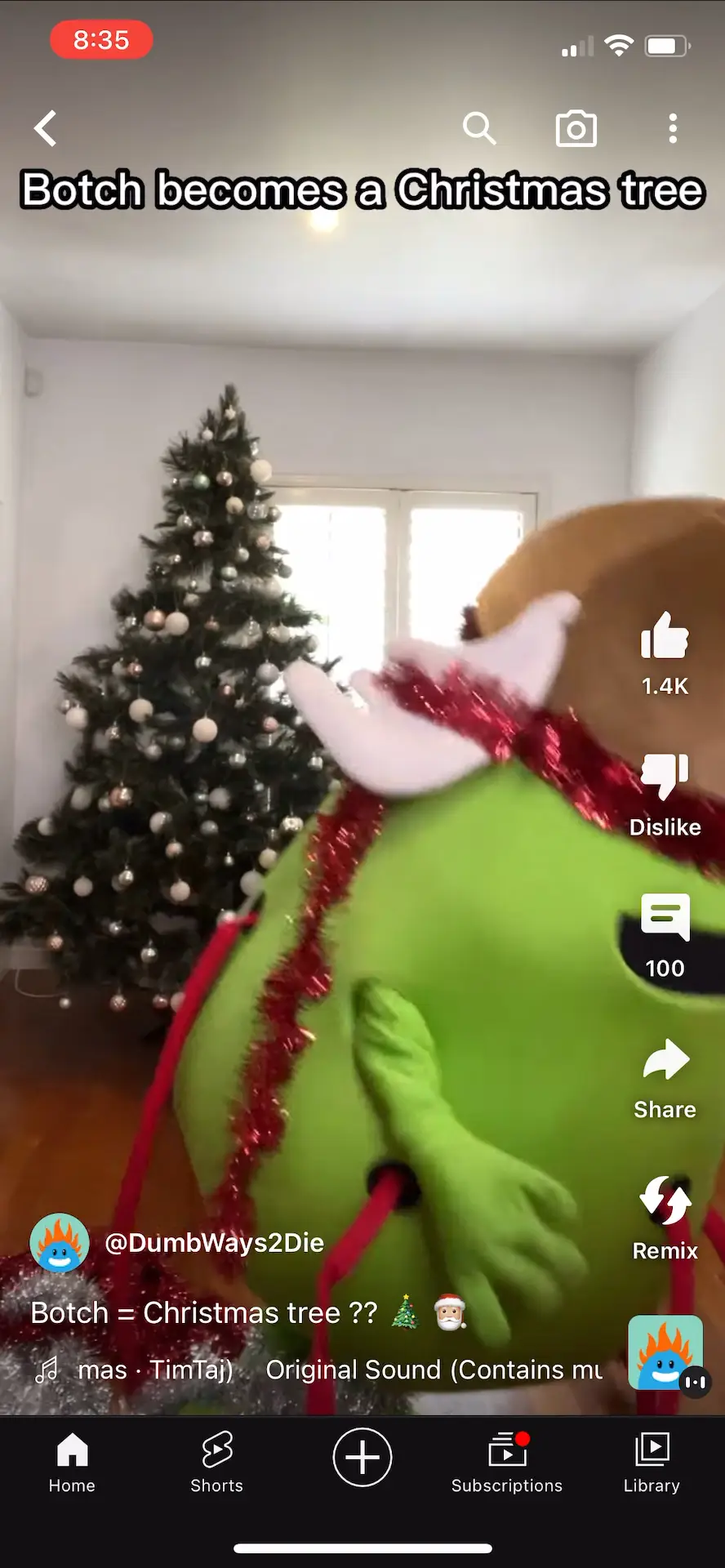Open the Original Sound music label
Screen dimensions: 725x1568
click(x=433, y=1370)
